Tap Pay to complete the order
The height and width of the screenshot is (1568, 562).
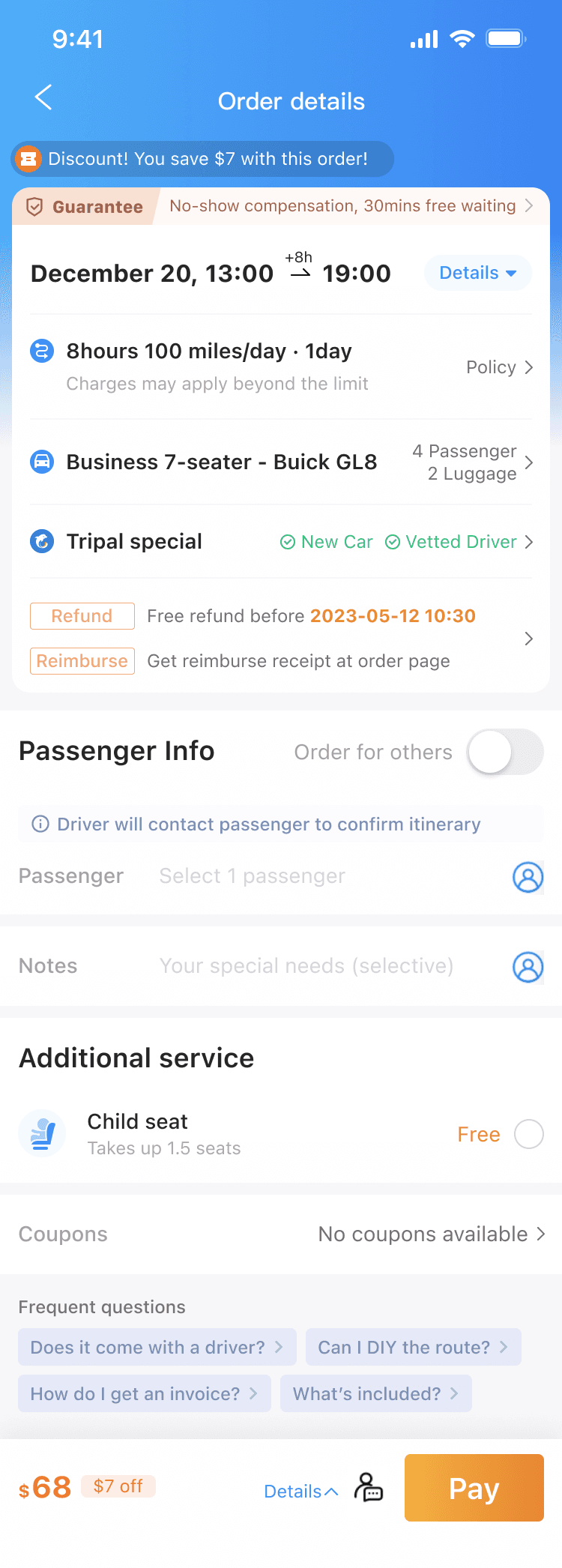click(474, 1488)
